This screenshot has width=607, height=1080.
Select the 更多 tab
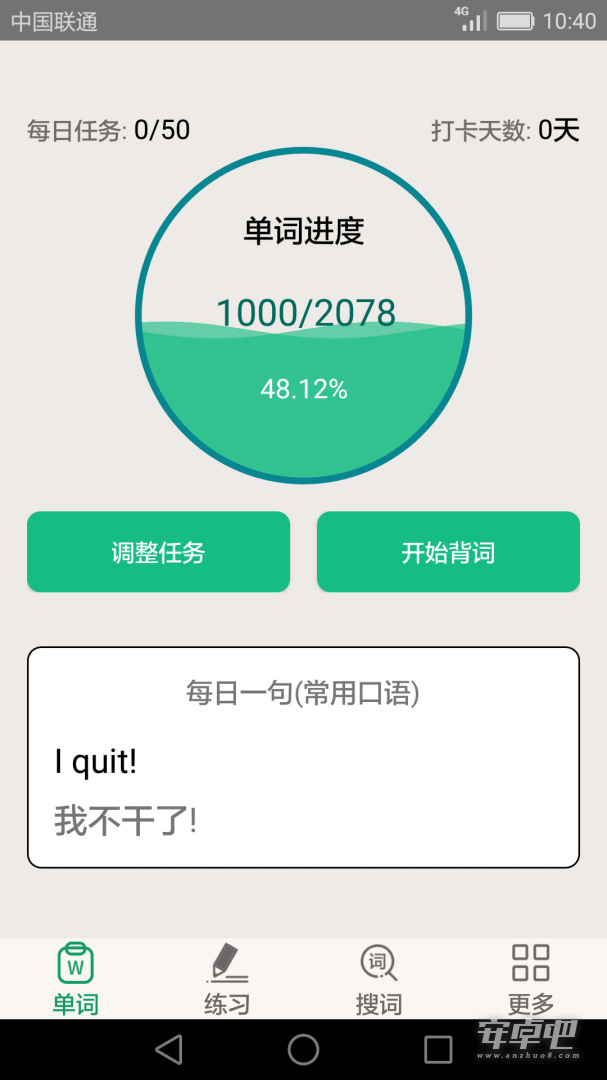tap(531, 979)
